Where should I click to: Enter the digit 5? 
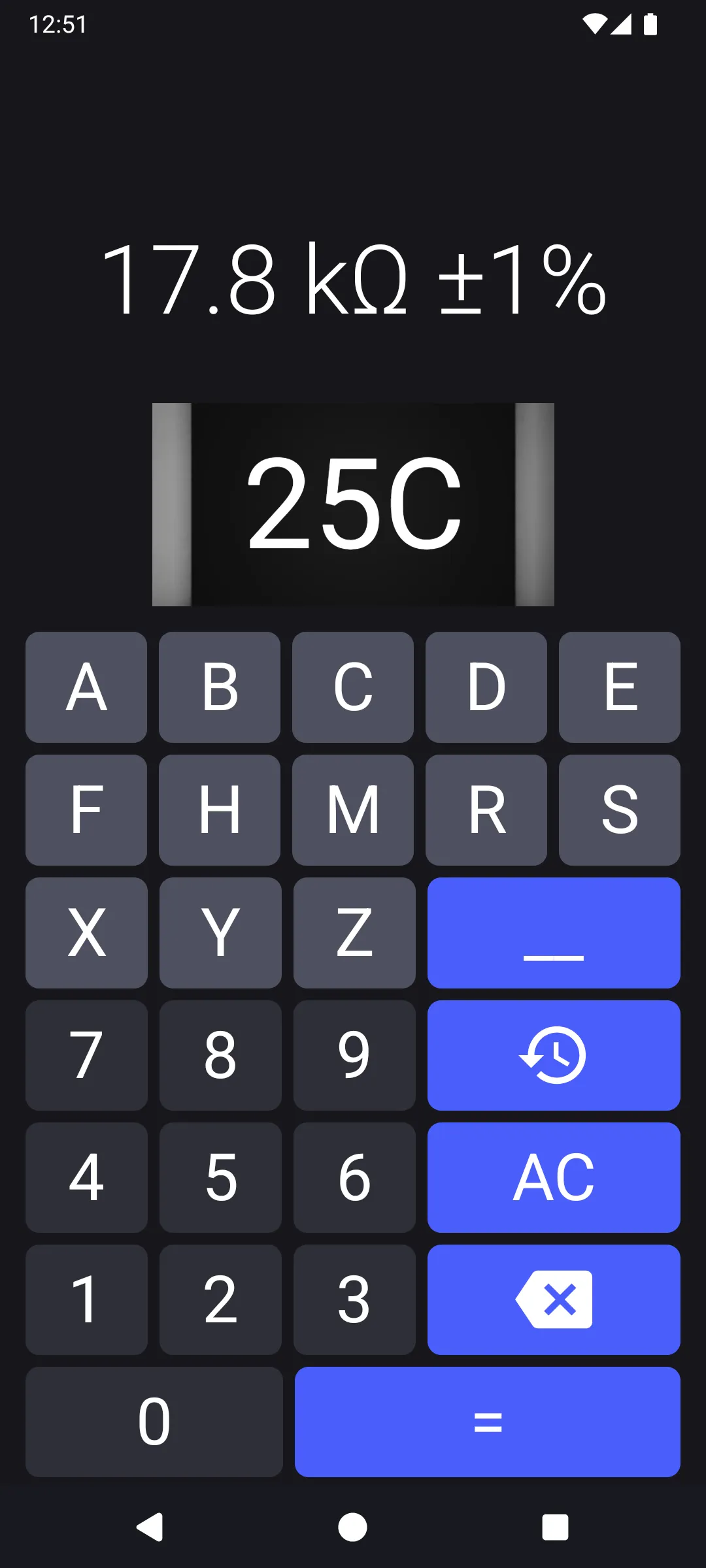[220, 1177]
